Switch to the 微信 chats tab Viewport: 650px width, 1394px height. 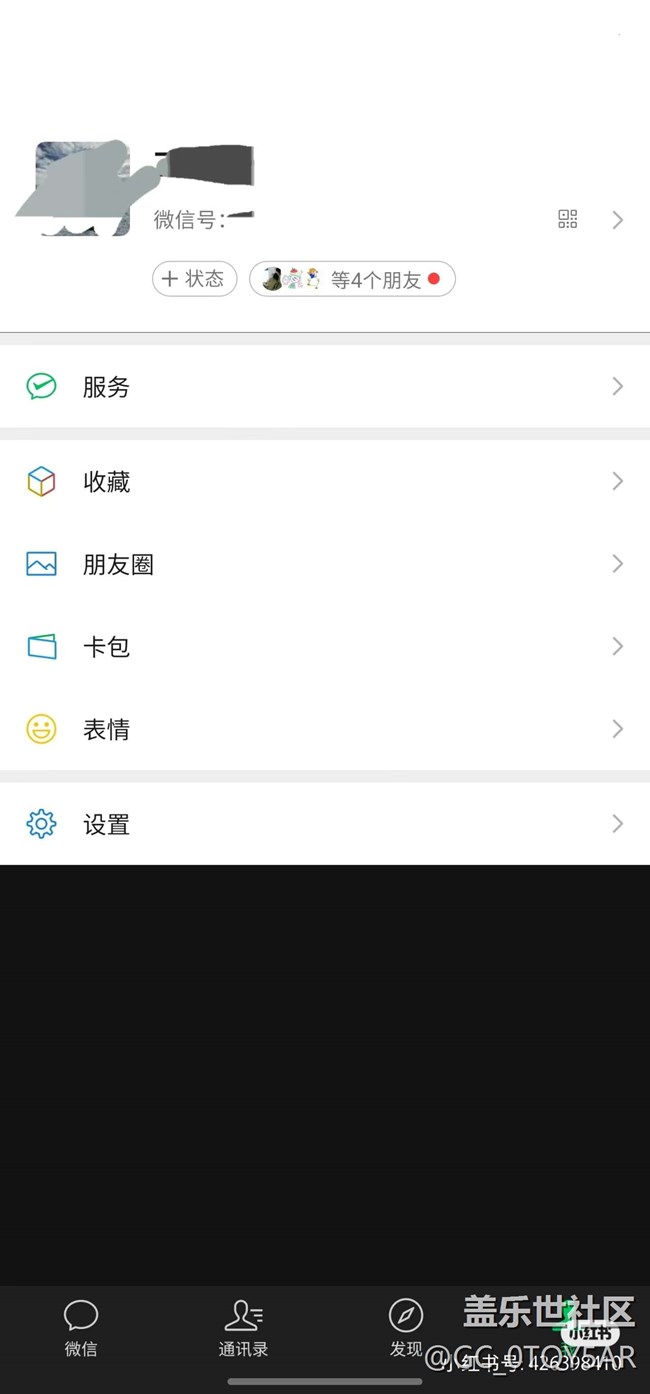tap(81, 1328)
